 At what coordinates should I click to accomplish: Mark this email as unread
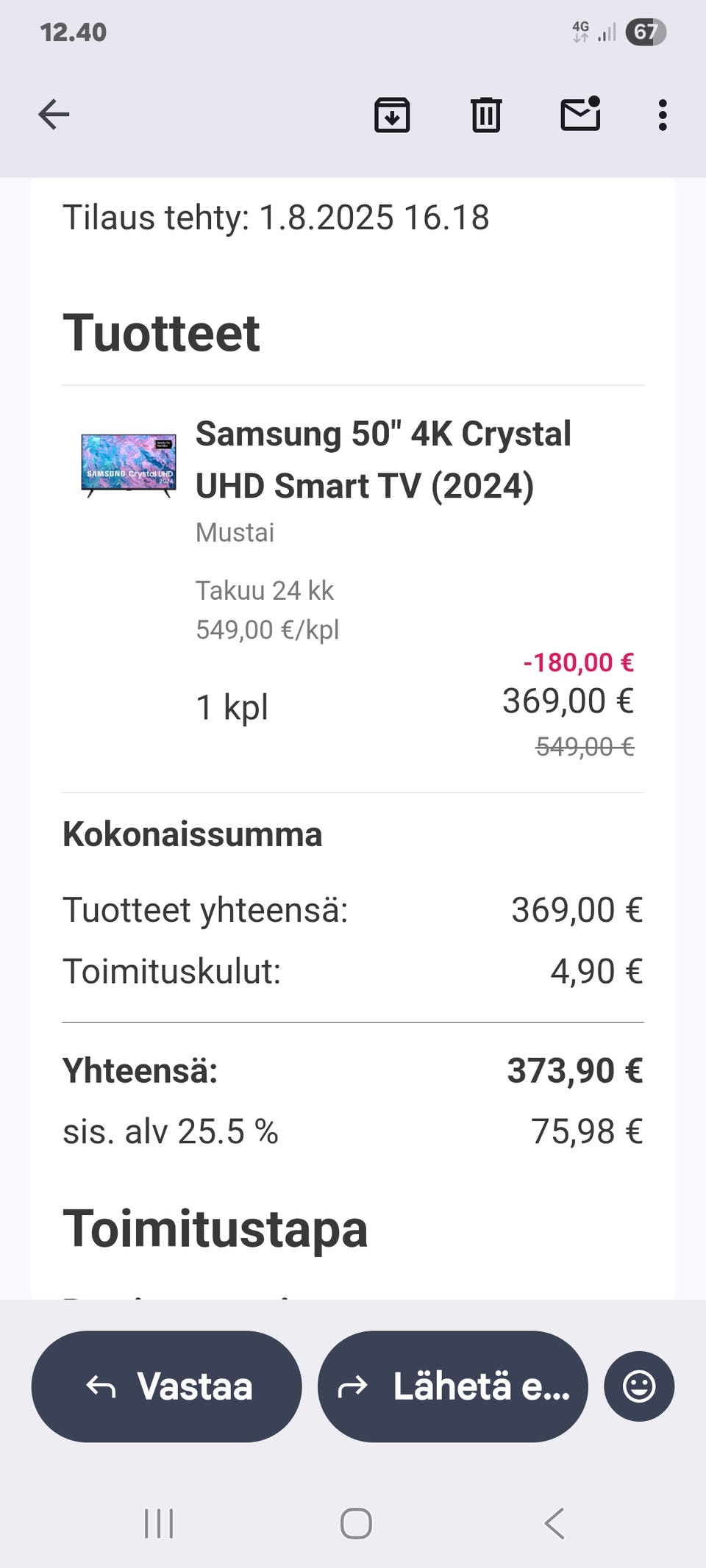point(580,115)
